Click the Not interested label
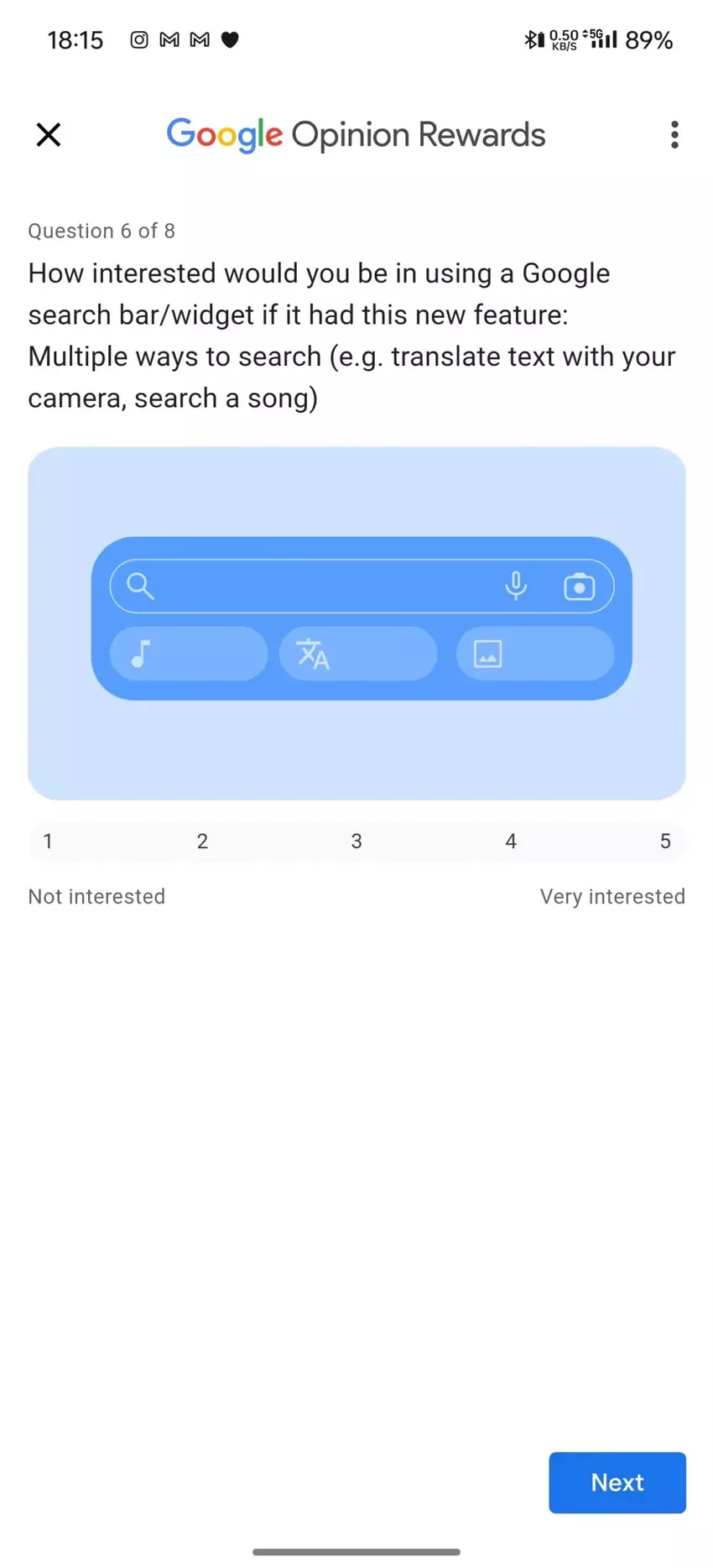This screenshot has width=713, height=1568. 96,896
